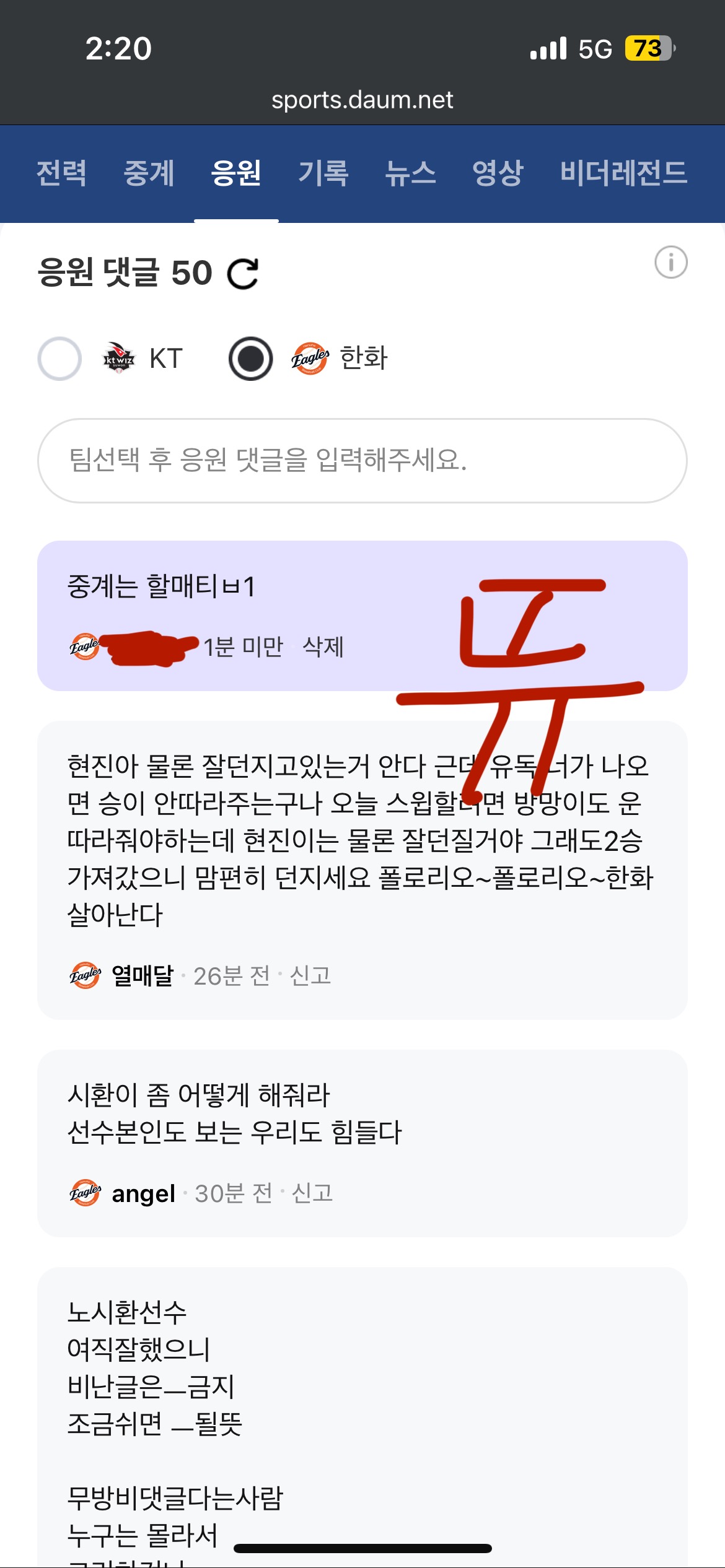The image size is (725, 1568).
Task: Report angel's comment with 신고
Action: point(312,1193)
